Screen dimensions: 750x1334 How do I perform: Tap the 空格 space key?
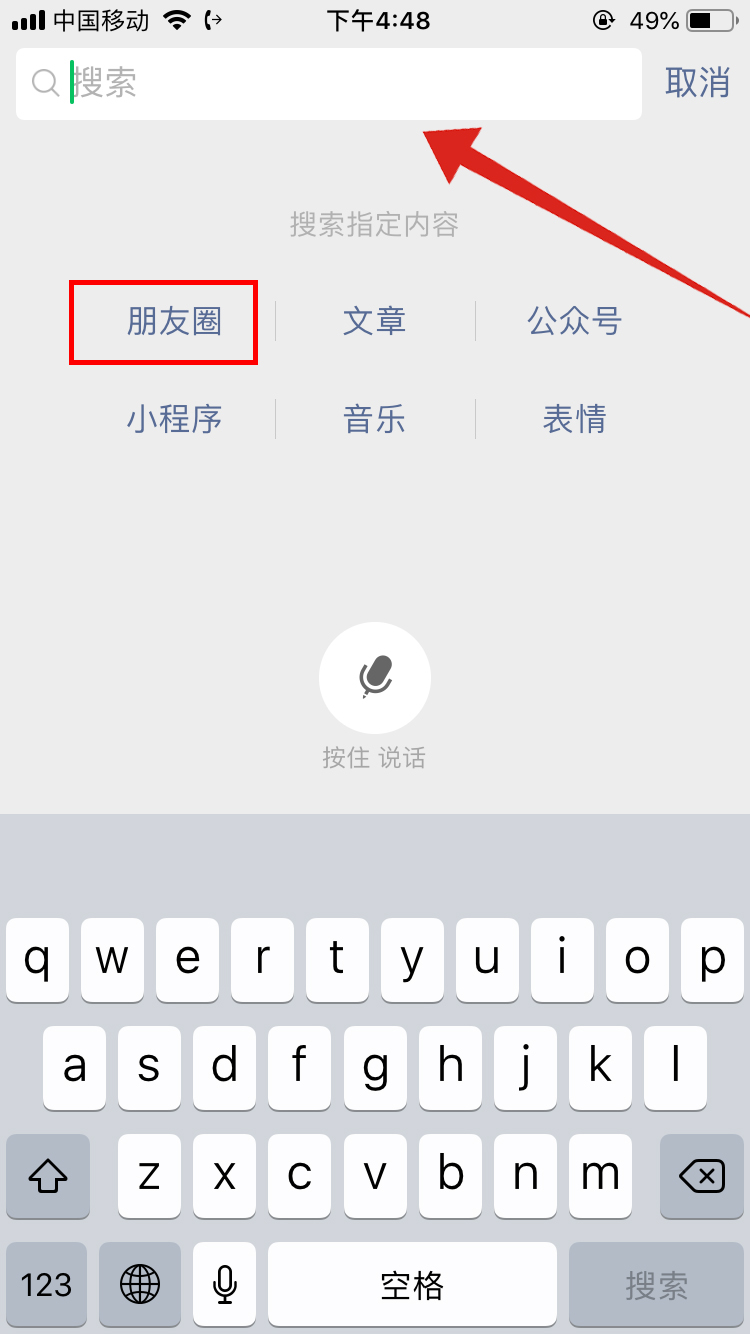[412, 1284]
